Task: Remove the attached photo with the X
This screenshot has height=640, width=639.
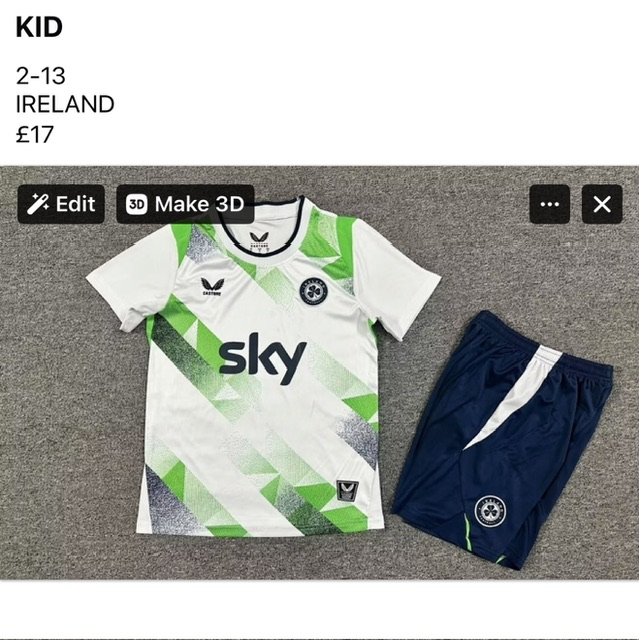Action: pos(602,204)
